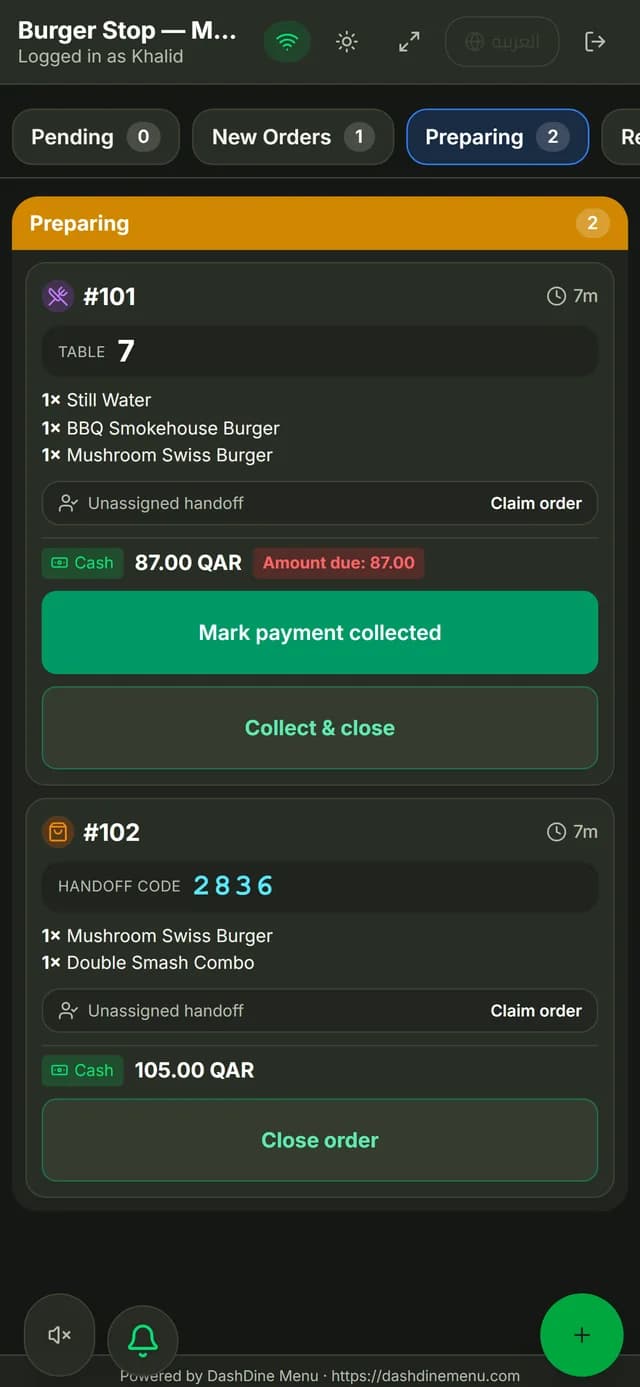Toggle the light/dark theme sun icon
The width and height of the screenshot is (640, 1387).
pos(347,42)
